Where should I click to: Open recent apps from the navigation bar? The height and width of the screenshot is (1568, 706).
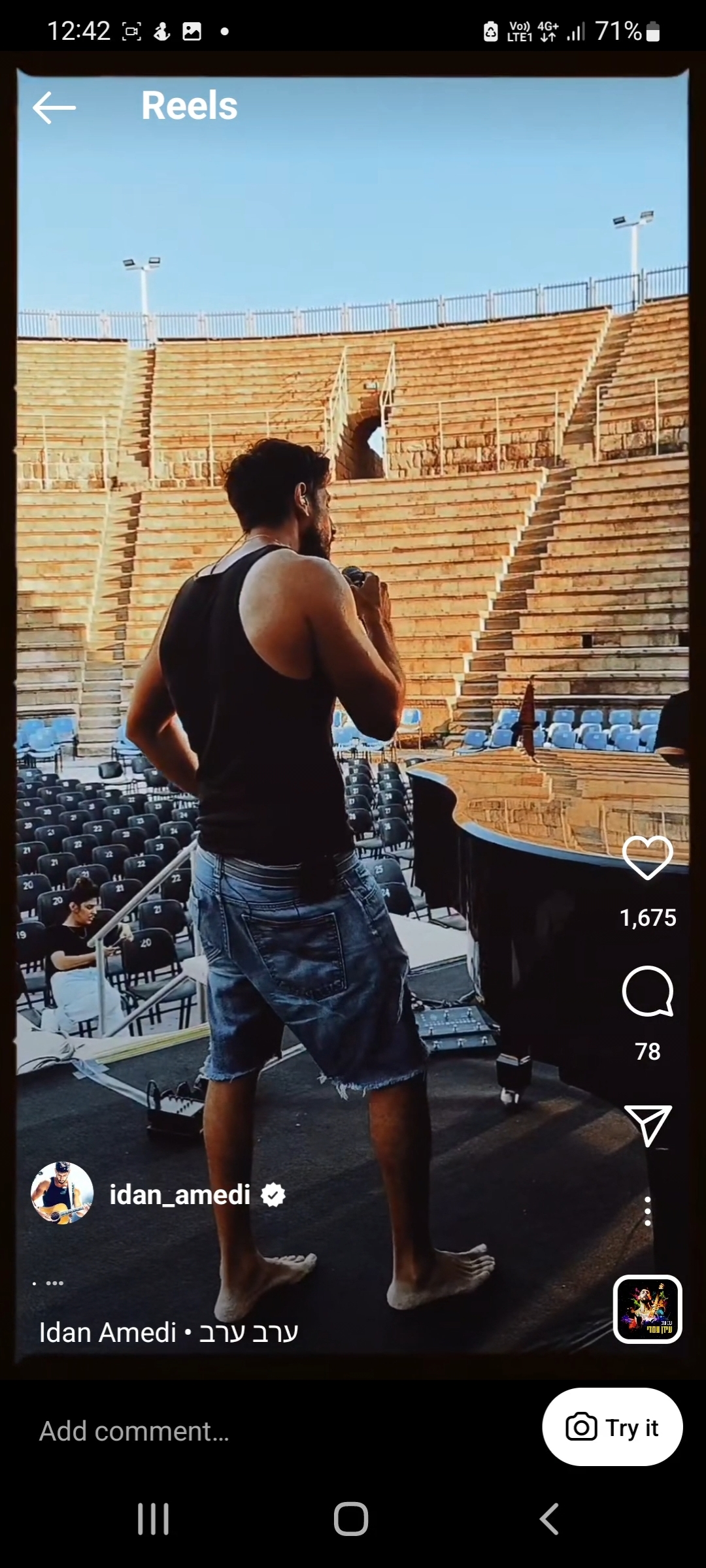pos(154,1519)
